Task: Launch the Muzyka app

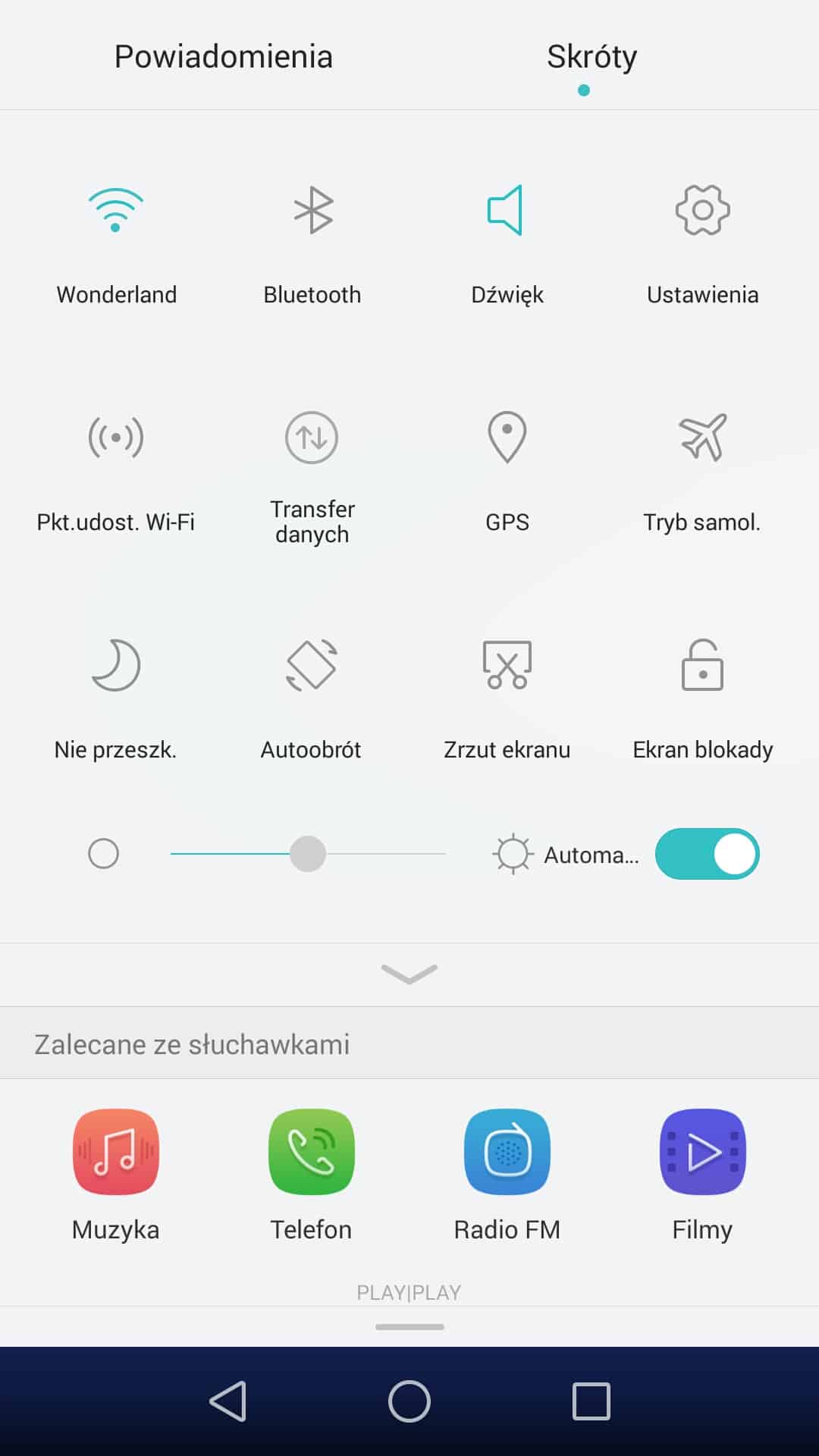Action: tap(116, 1152)
